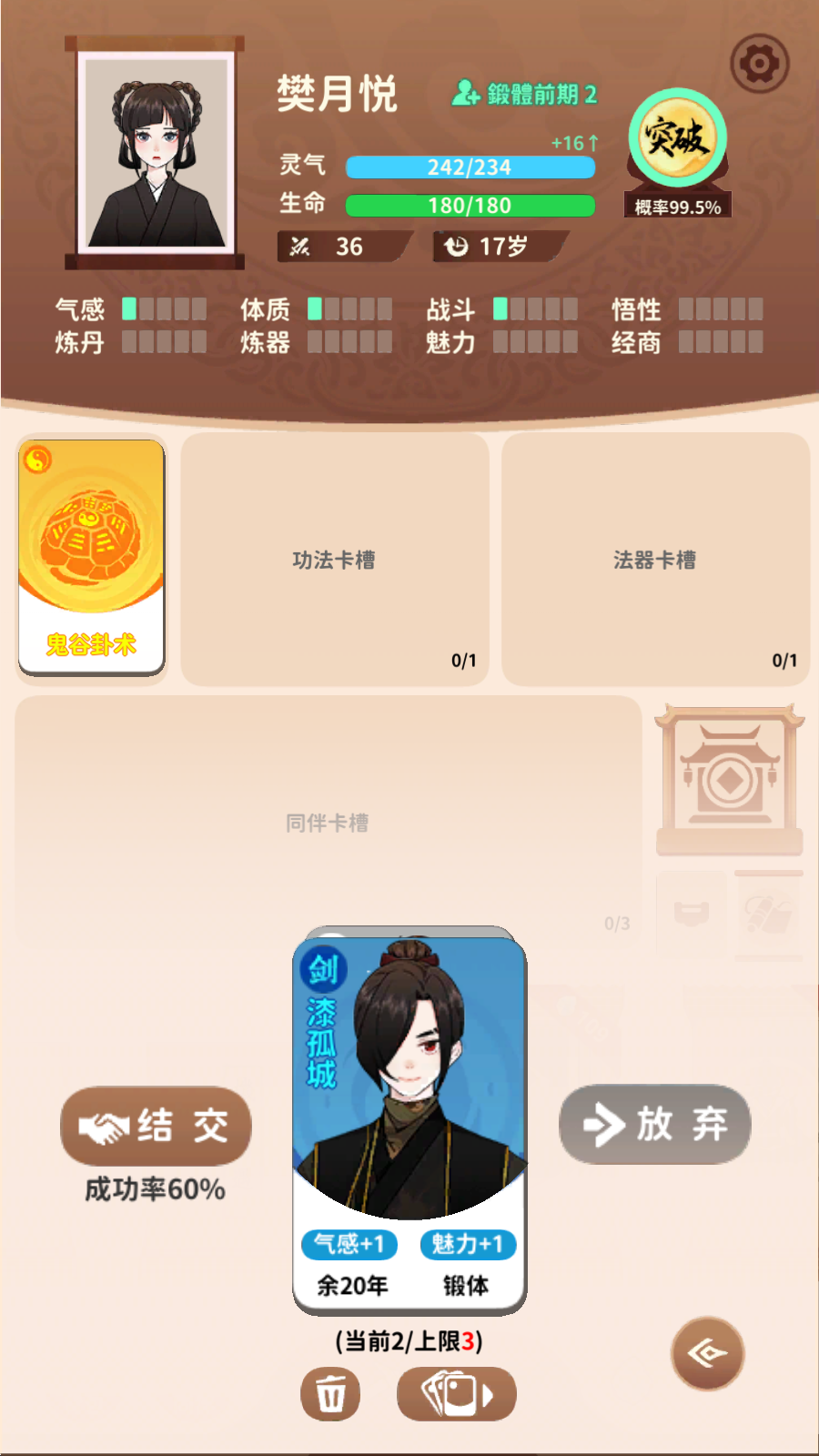Viewport: 819px width, 1456px height.
Task: Tap 放弃 to give up this card
Action: [x=655, y=1125]
